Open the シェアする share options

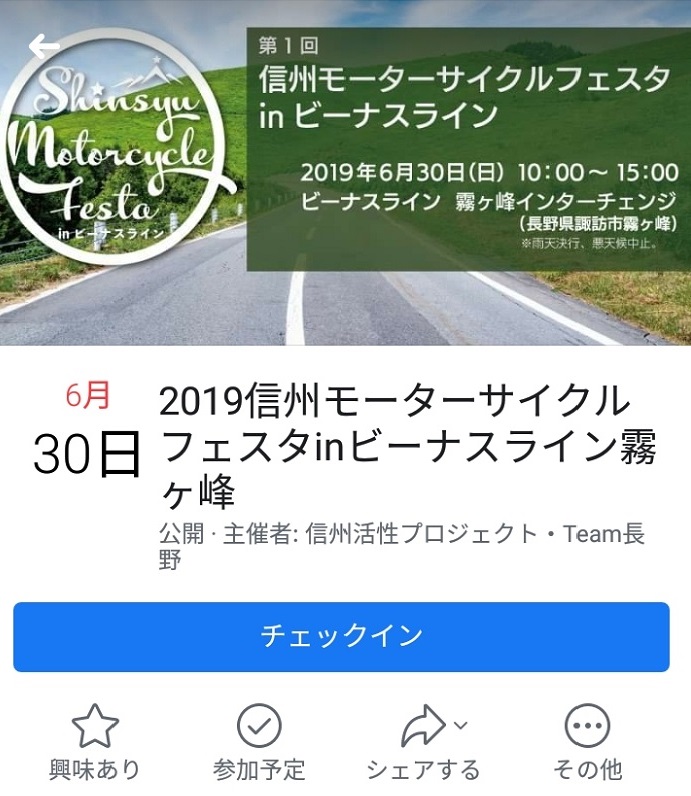click(423, 741)
